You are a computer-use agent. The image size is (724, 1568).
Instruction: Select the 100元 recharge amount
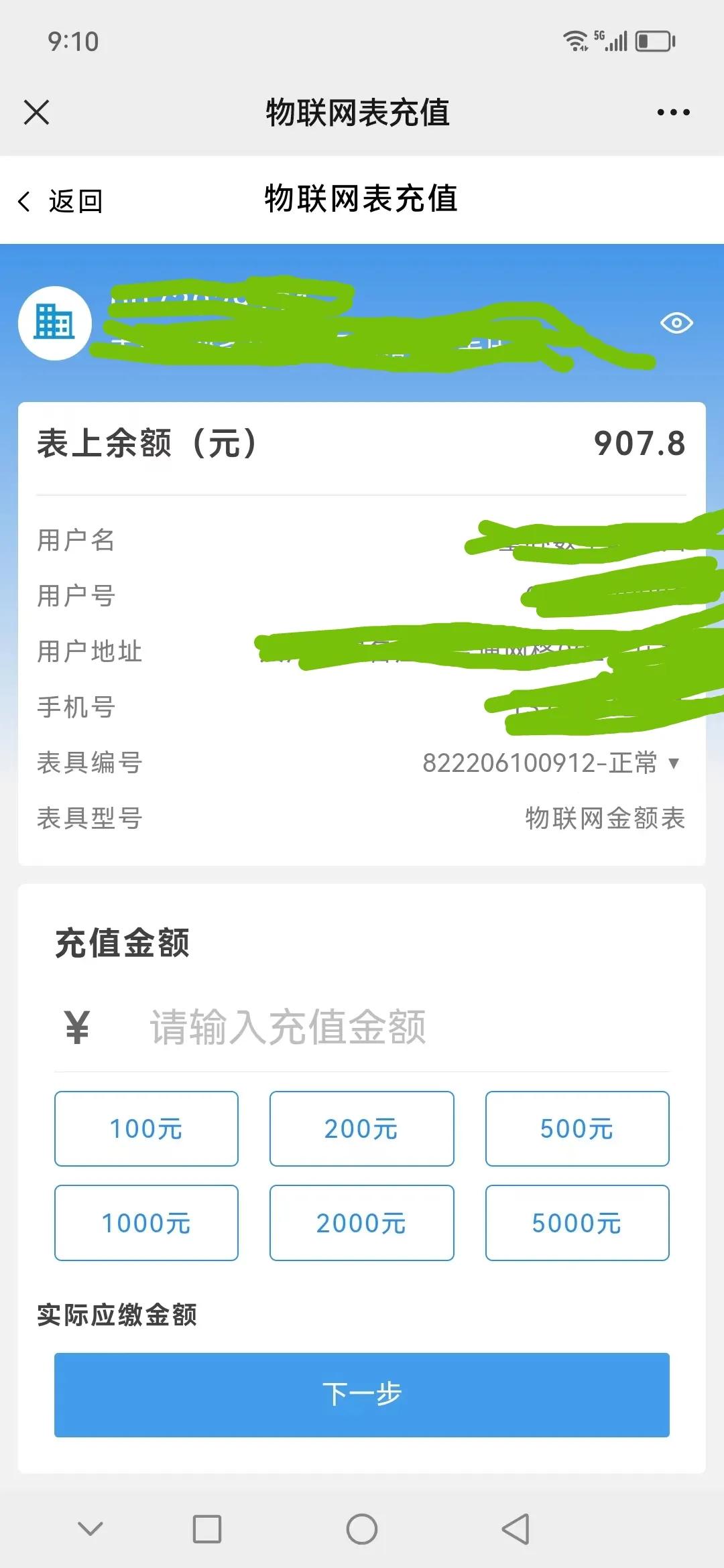pos(146,1128)
